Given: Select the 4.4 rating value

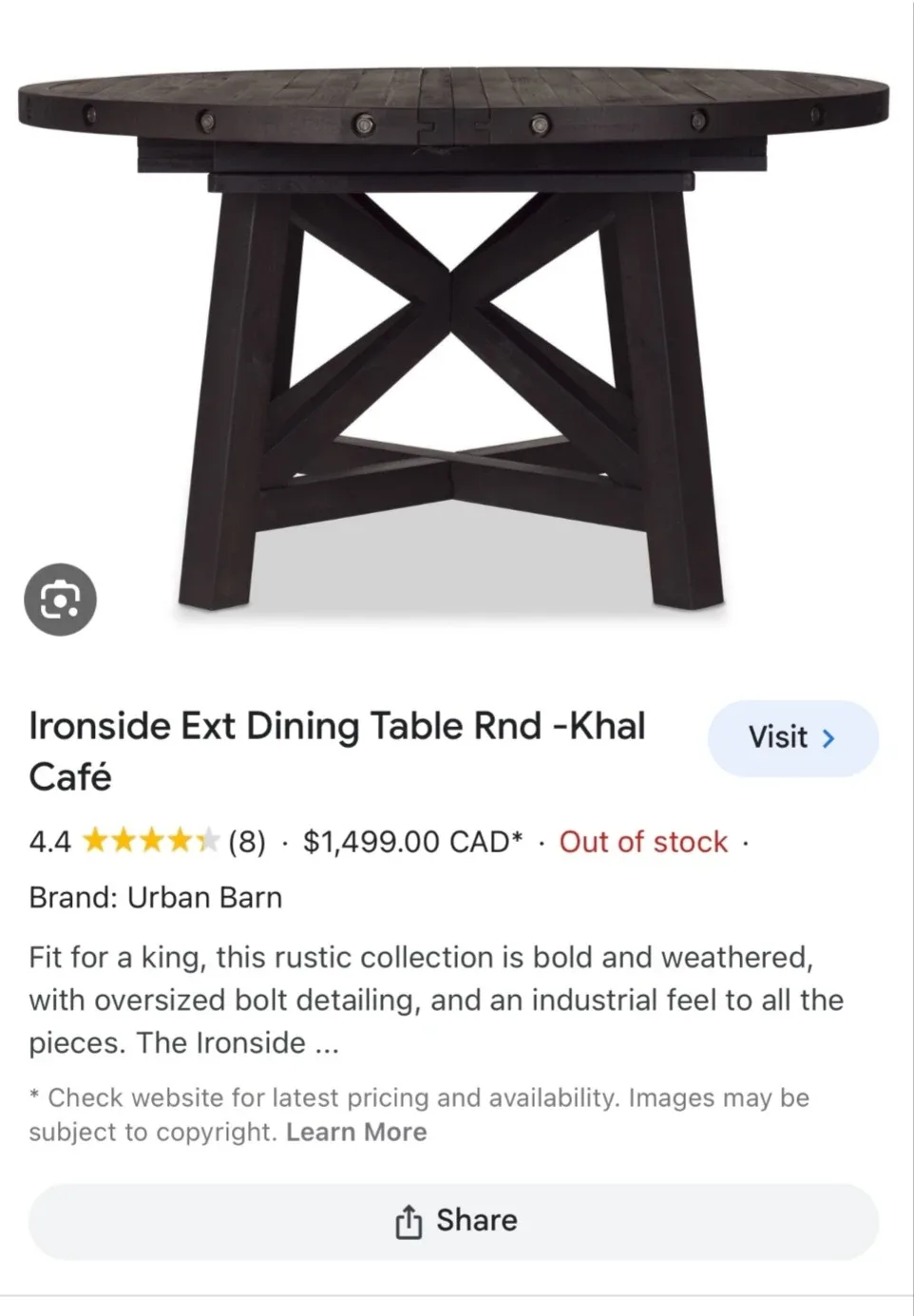Looking at the screenshot, I should coord(52,841).
